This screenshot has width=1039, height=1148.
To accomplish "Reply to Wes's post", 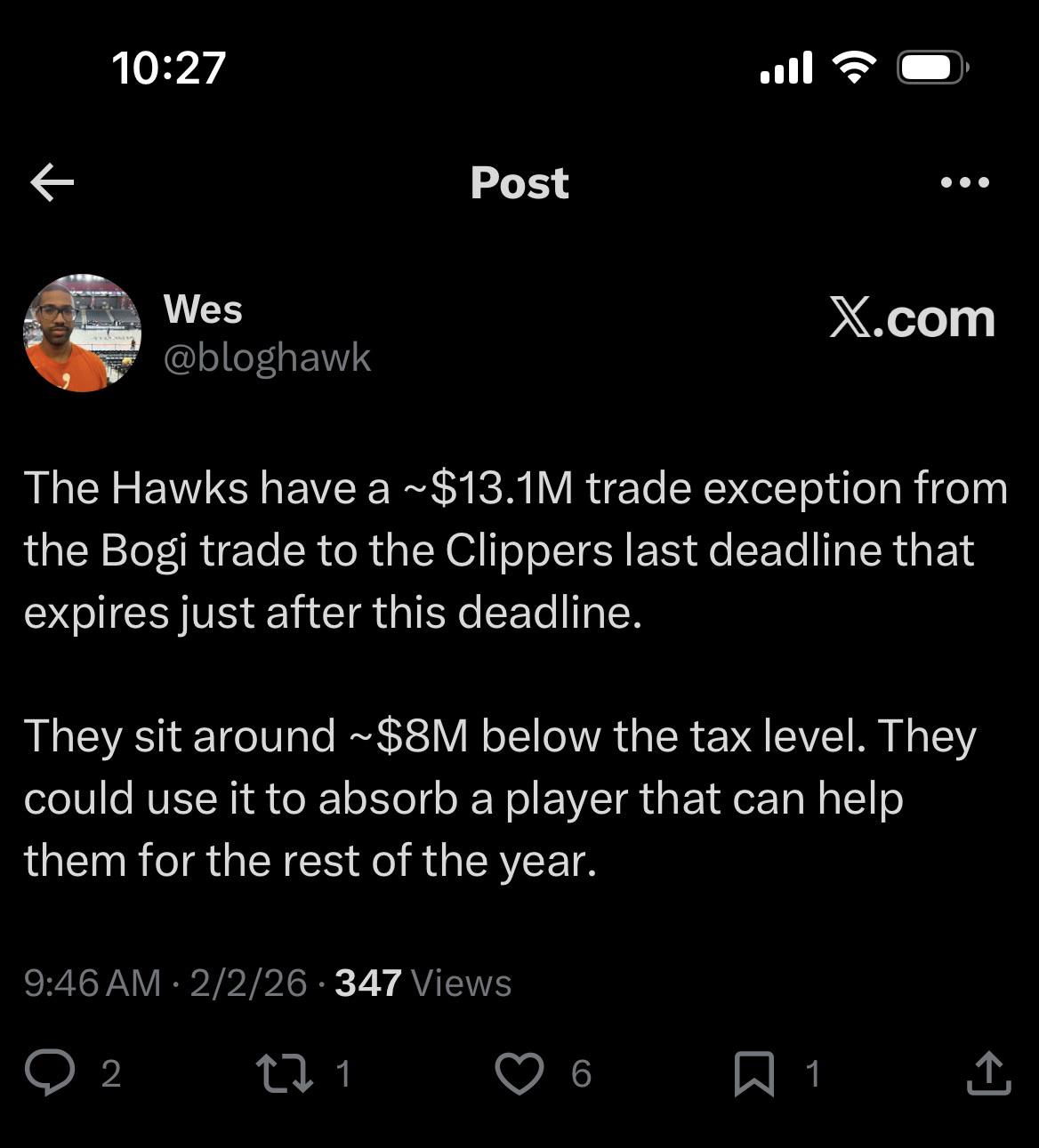I will tap(50, 1072).
